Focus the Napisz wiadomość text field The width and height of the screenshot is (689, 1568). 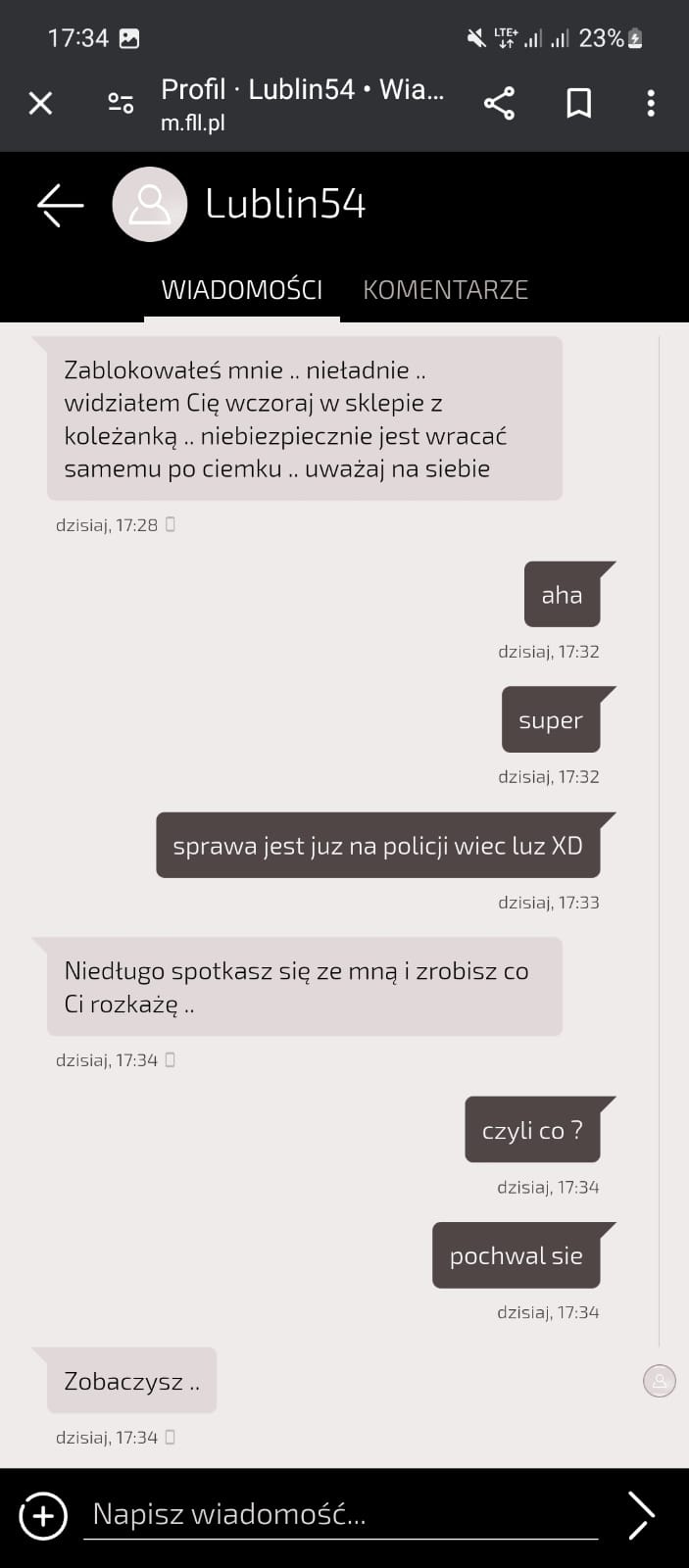[340, 1515]
